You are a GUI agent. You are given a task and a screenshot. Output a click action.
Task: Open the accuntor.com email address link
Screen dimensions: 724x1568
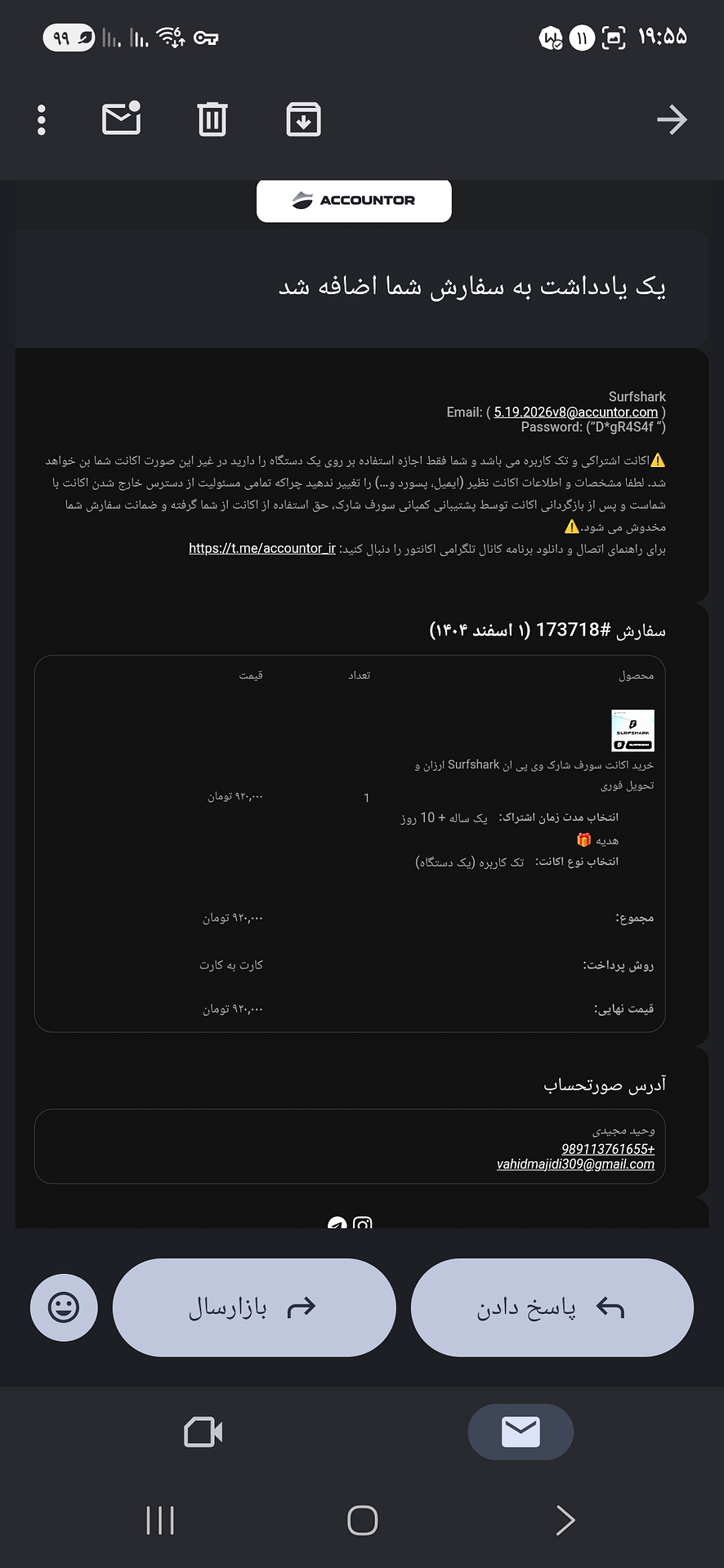[x=575, y=412]
